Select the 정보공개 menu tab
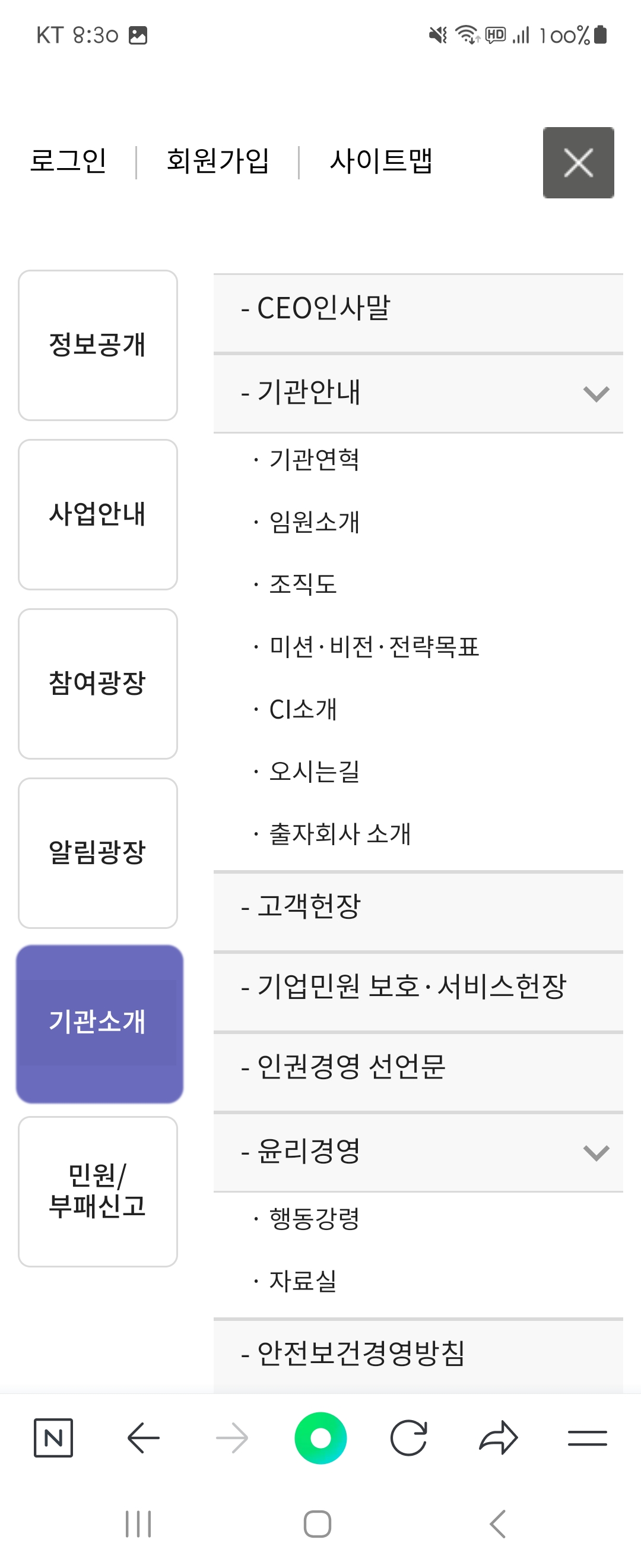641x1568 pixels. pyautogui.click(x=97, y=345)
